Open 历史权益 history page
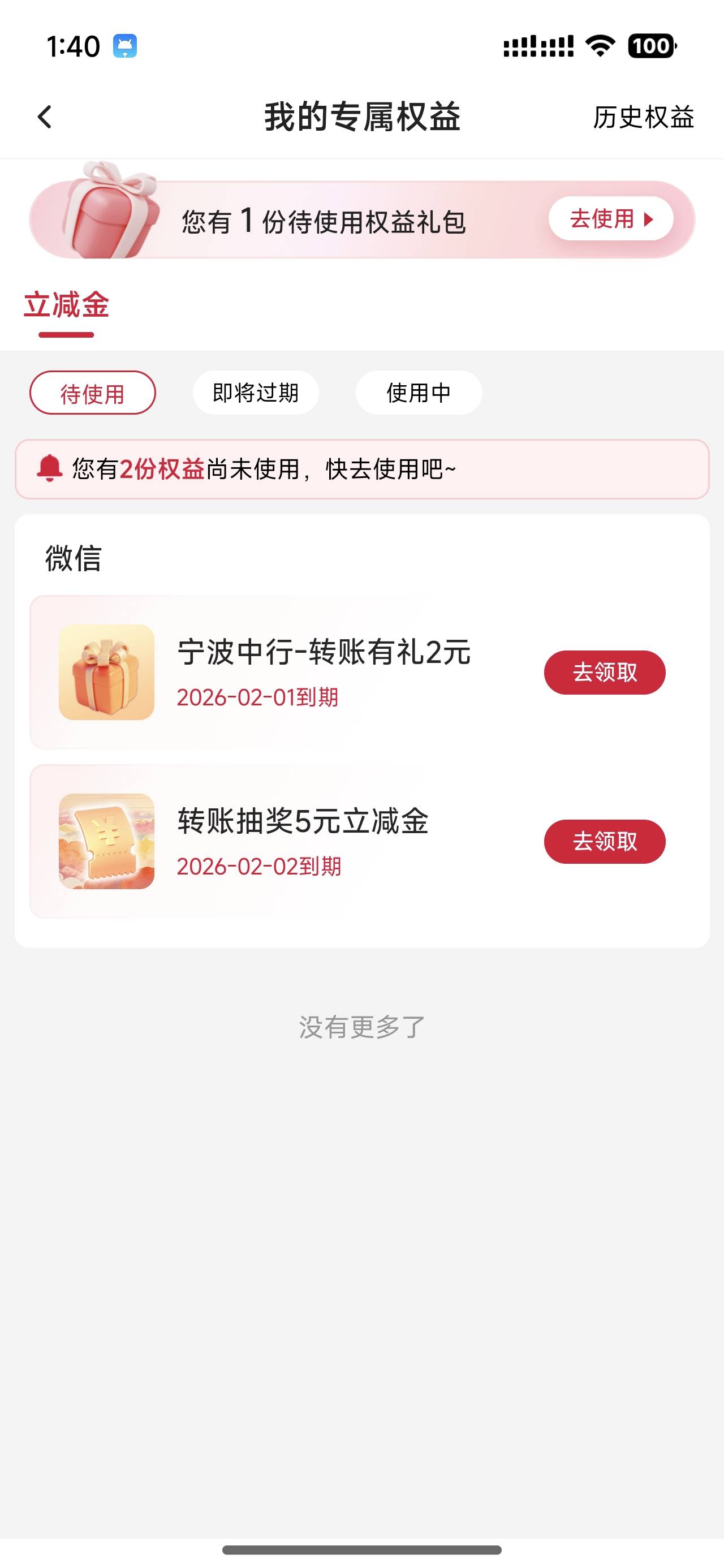 point(643,118)
